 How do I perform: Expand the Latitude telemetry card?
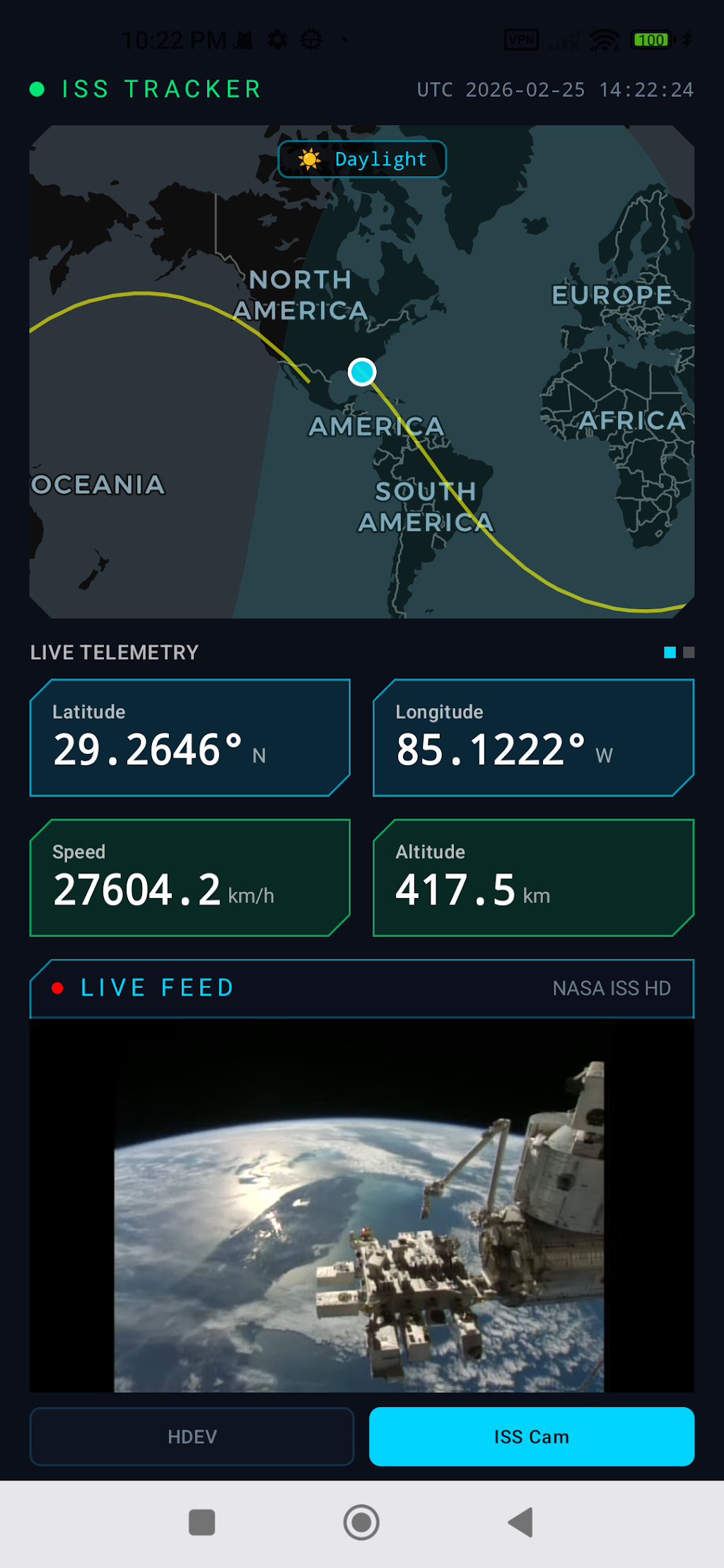pos(189,737)
